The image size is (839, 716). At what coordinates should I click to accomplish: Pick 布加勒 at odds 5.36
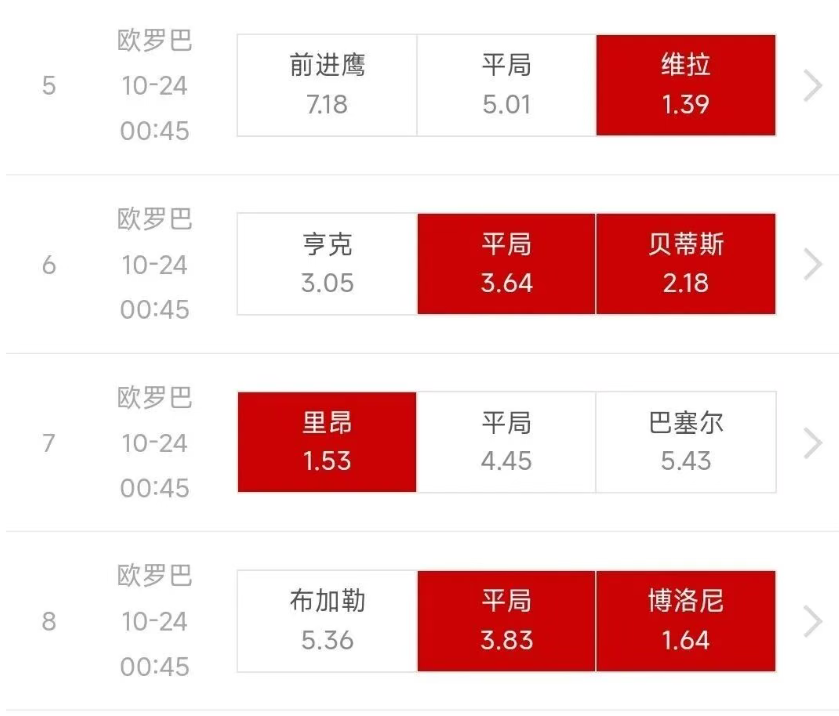[327, 620]
